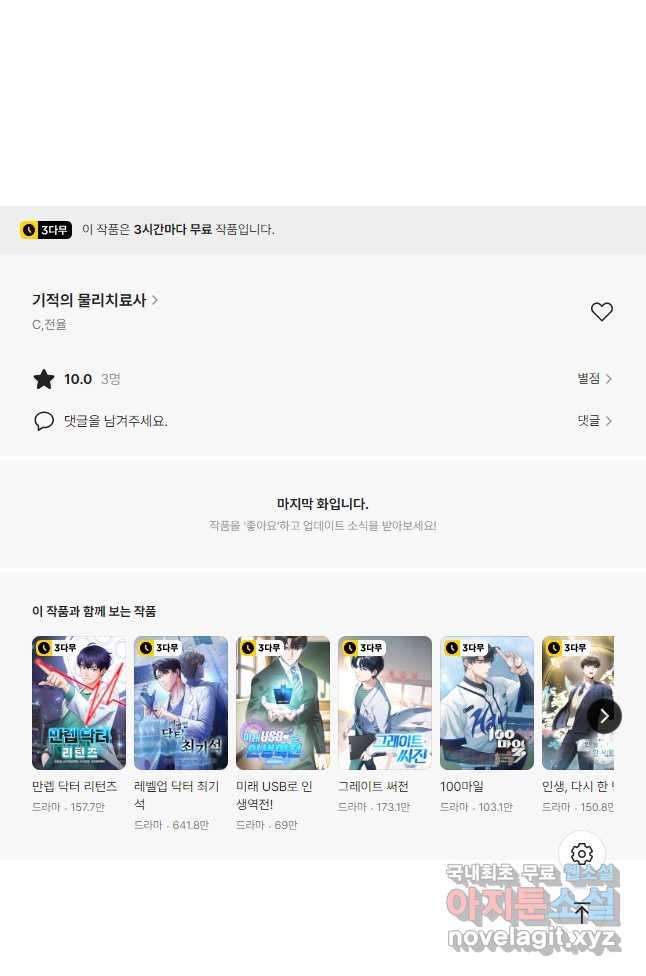
Task: Open 그레이트 써전 recommendation
Action: 385,703
